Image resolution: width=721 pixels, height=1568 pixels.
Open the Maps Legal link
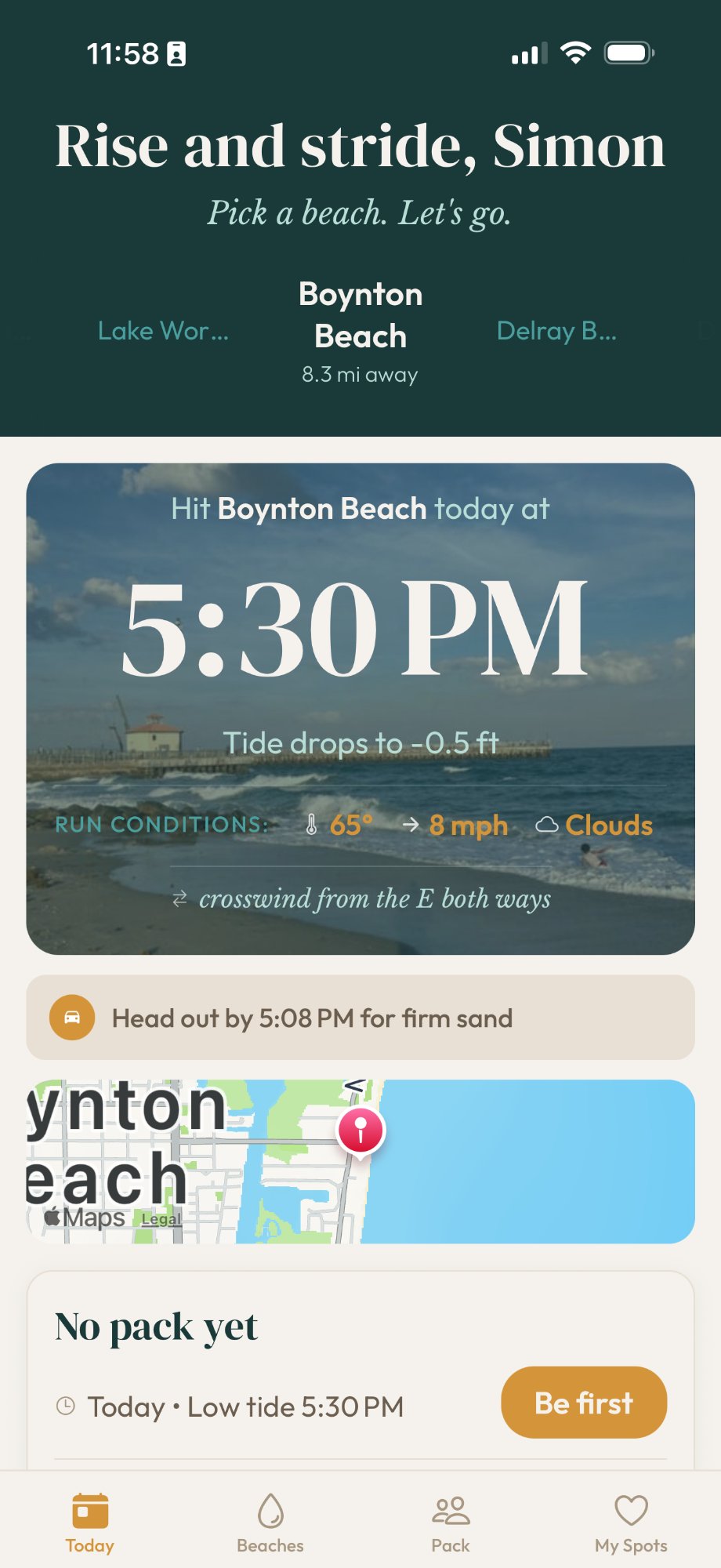pos(160,1218)
